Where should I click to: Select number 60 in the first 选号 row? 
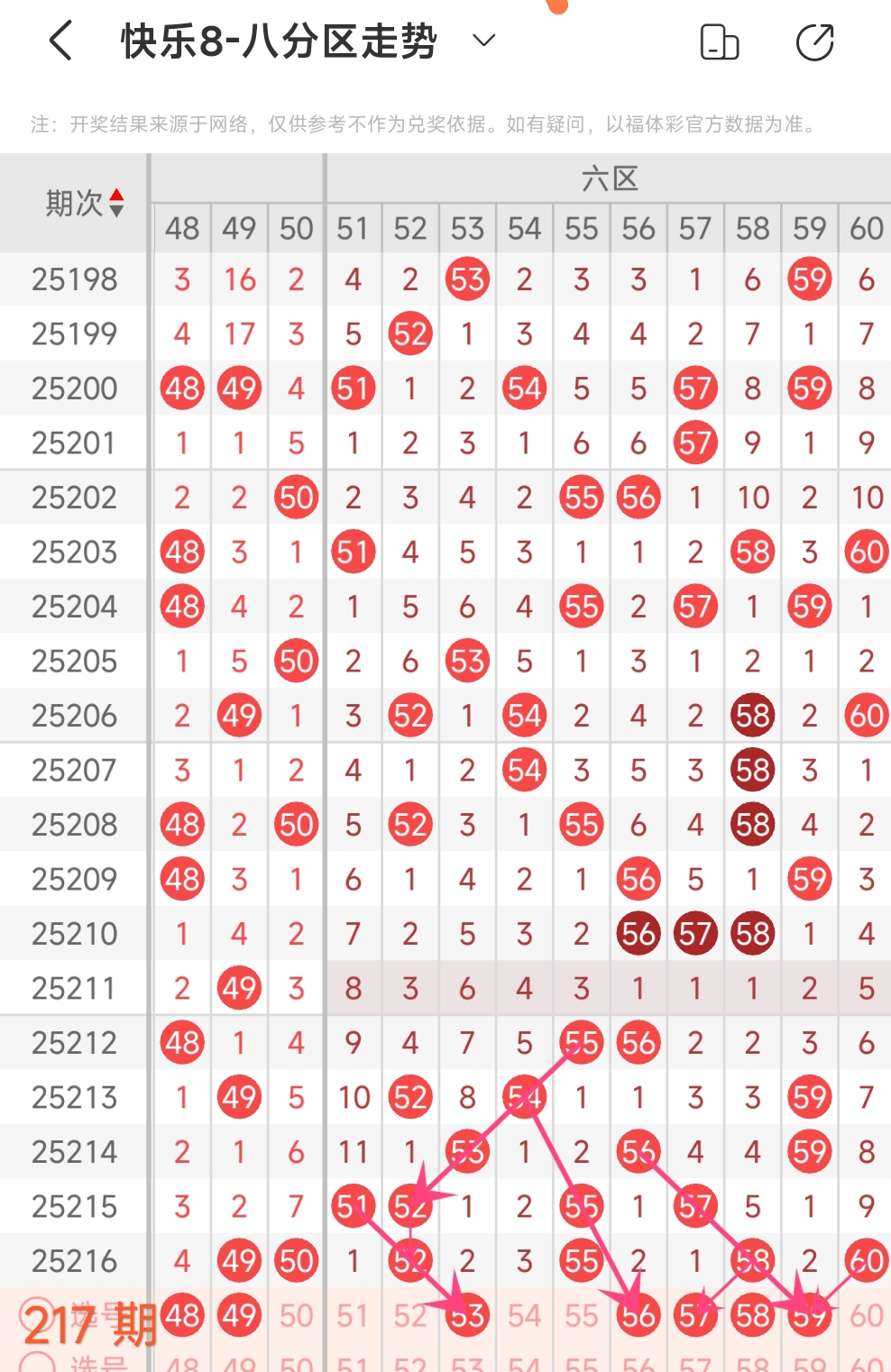867,1315
